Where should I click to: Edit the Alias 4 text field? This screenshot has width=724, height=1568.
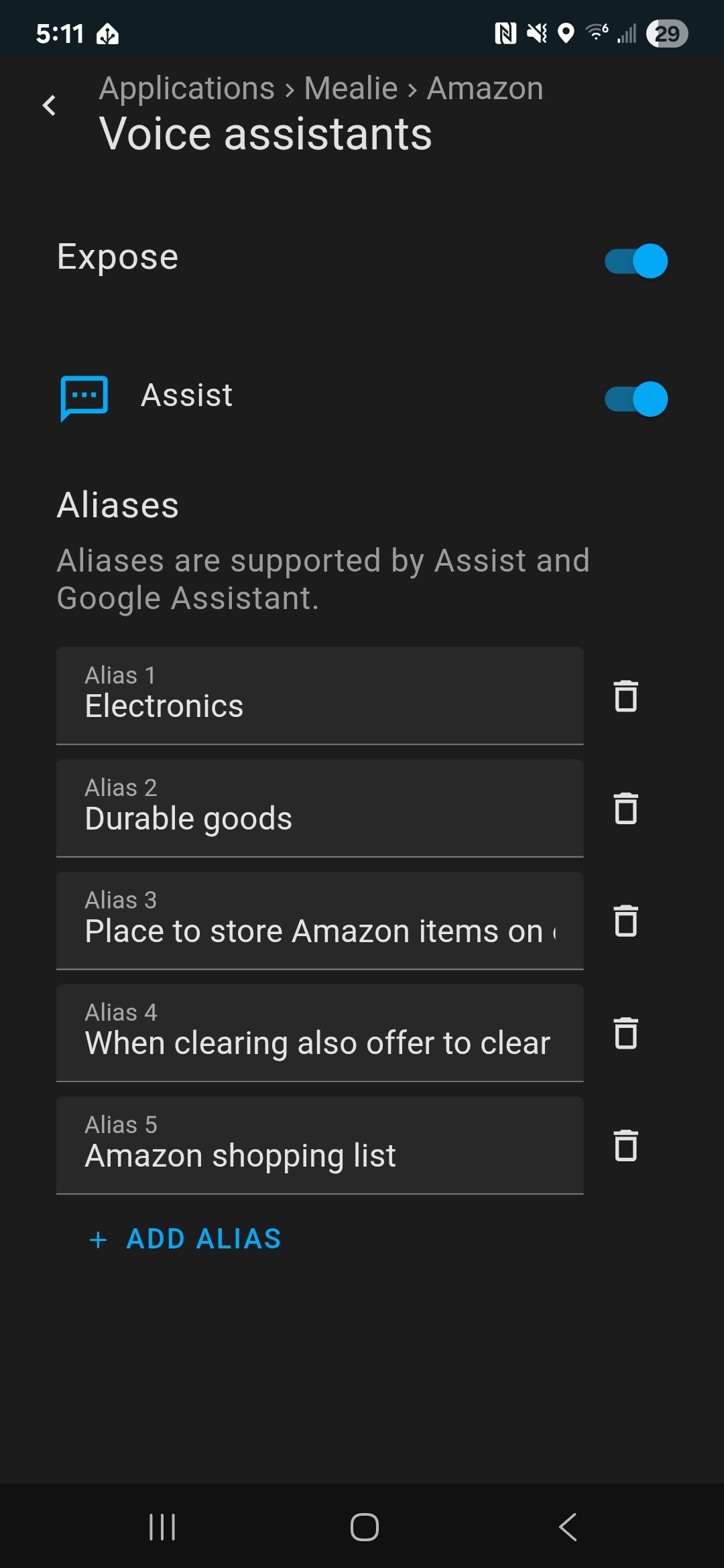point(320,1033)
